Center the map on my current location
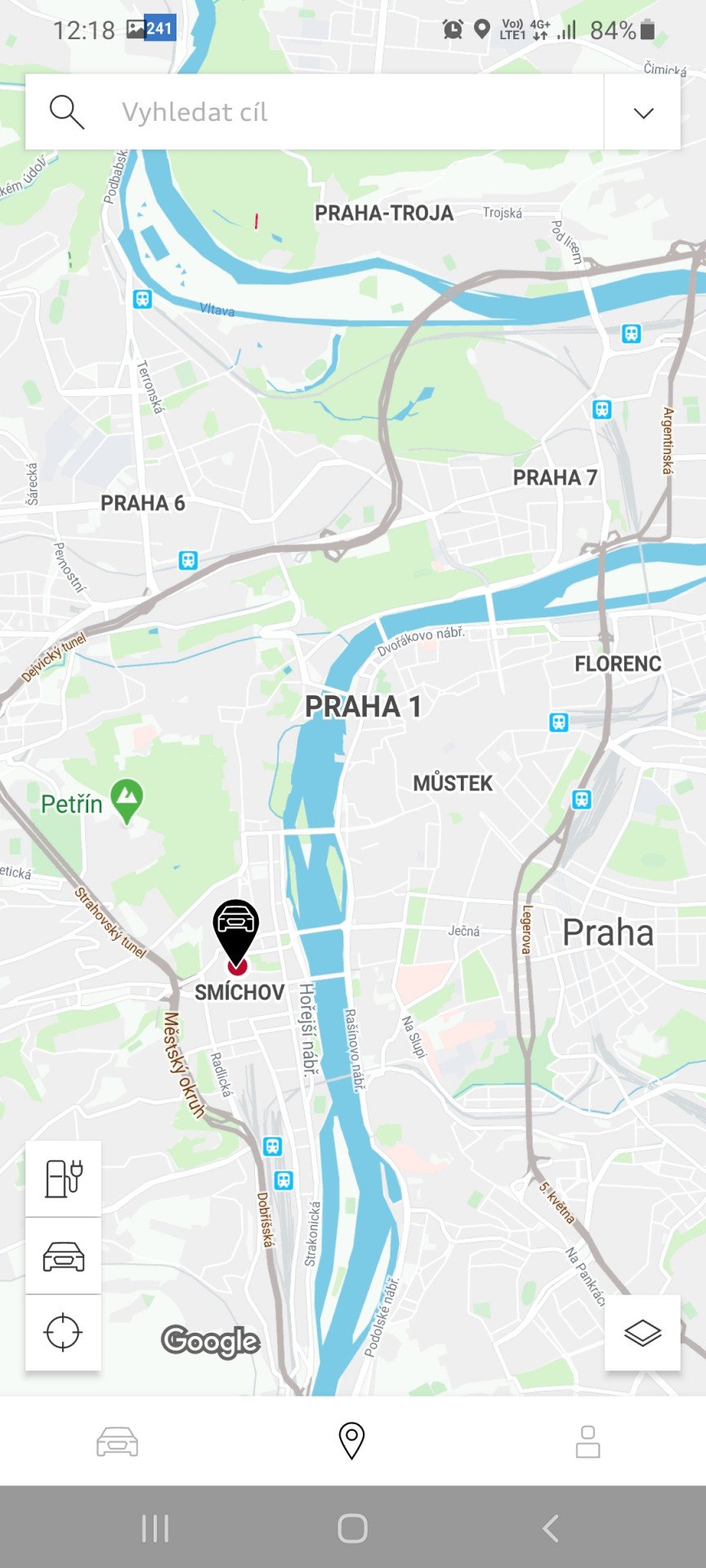 (64, 1333)
